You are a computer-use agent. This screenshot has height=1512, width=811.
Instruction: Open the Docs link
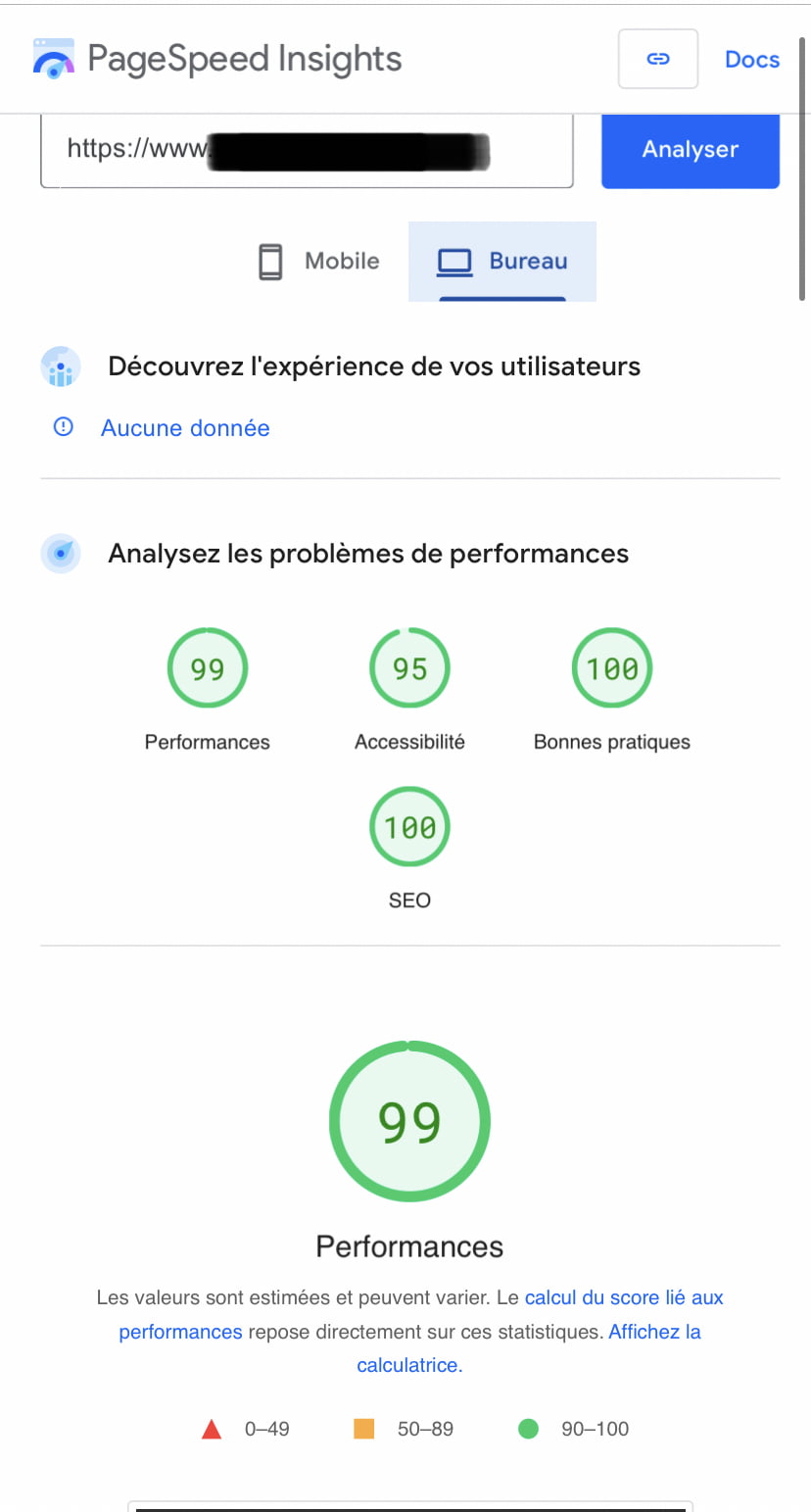pyautogui.click(x=751, y=59)
